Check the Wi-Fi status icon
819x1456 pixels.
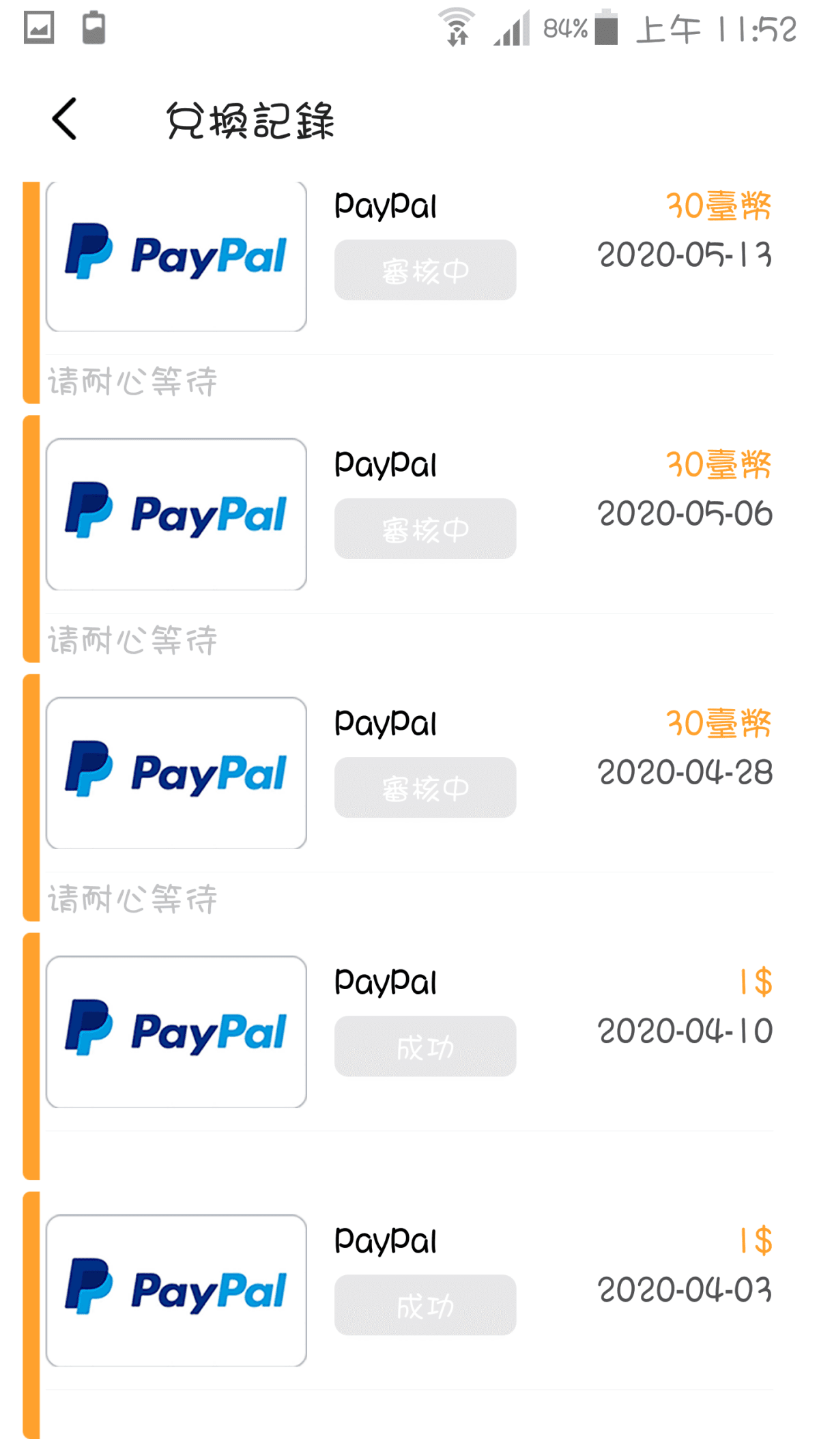456,29
